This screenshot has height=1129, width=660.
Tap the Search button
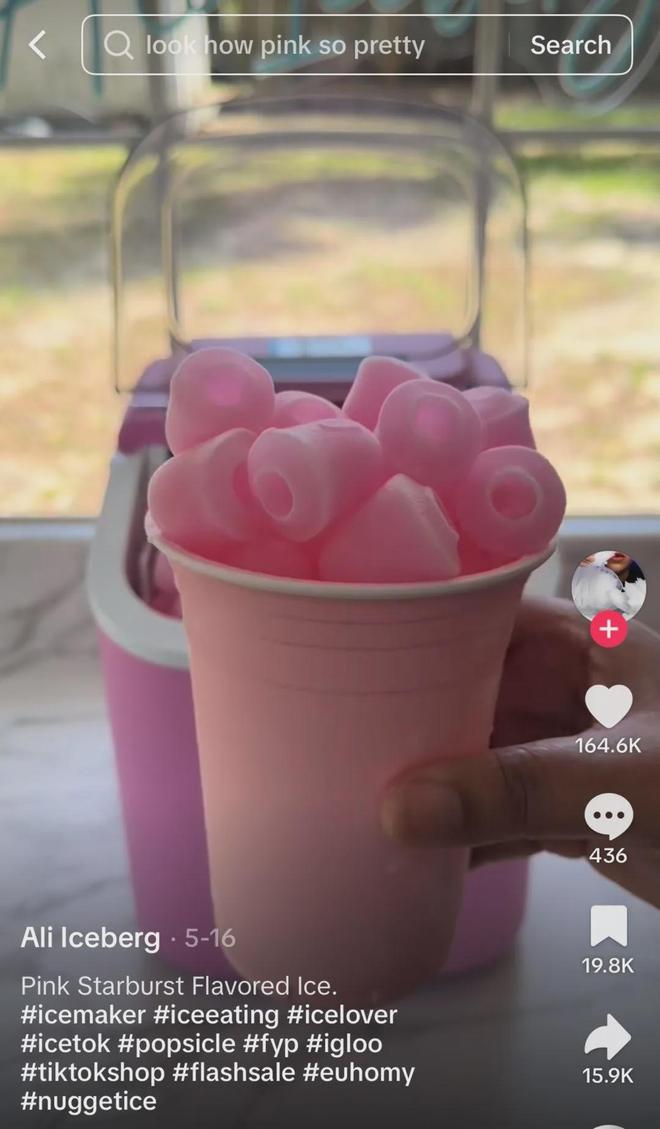click(570, 45)
